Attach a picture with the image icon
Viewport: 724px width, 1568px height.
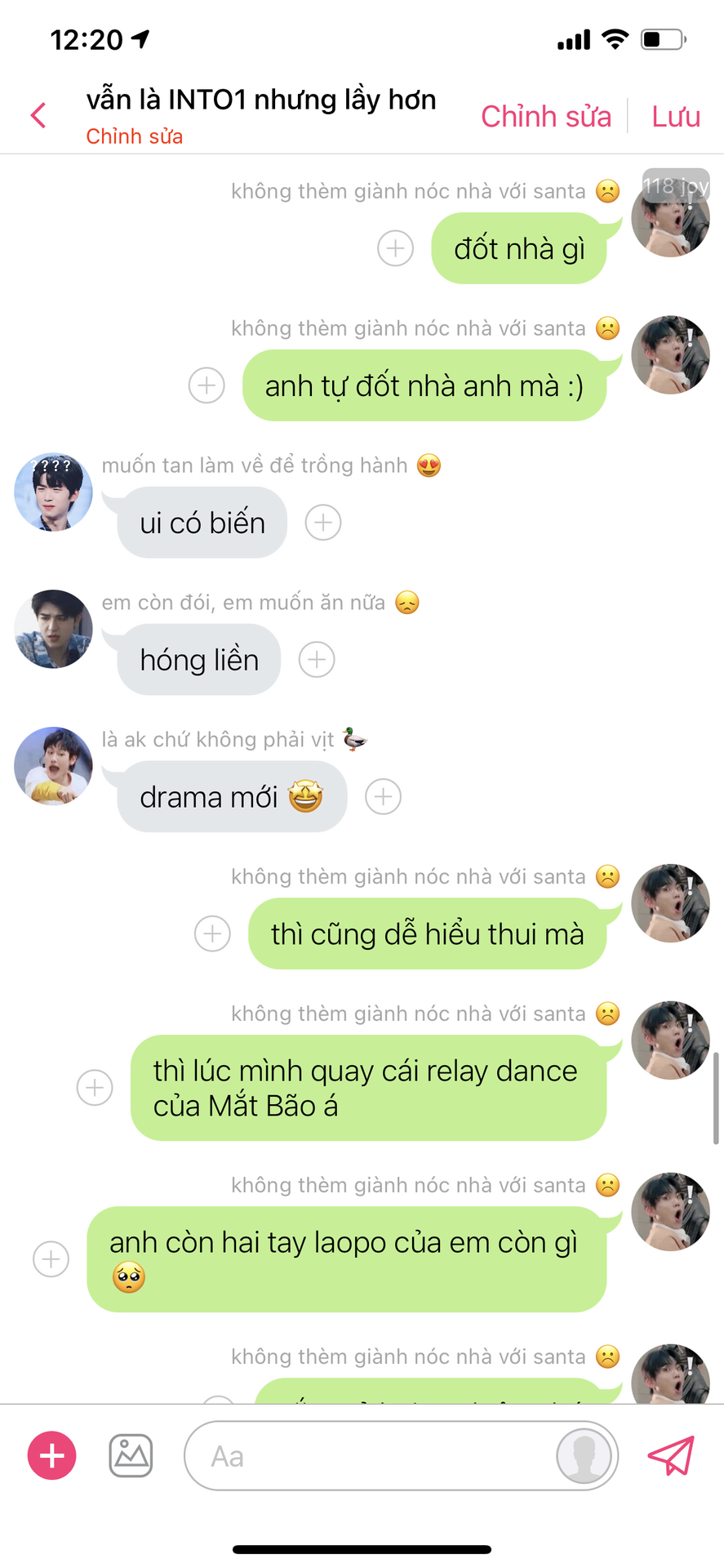point(131,1455)
